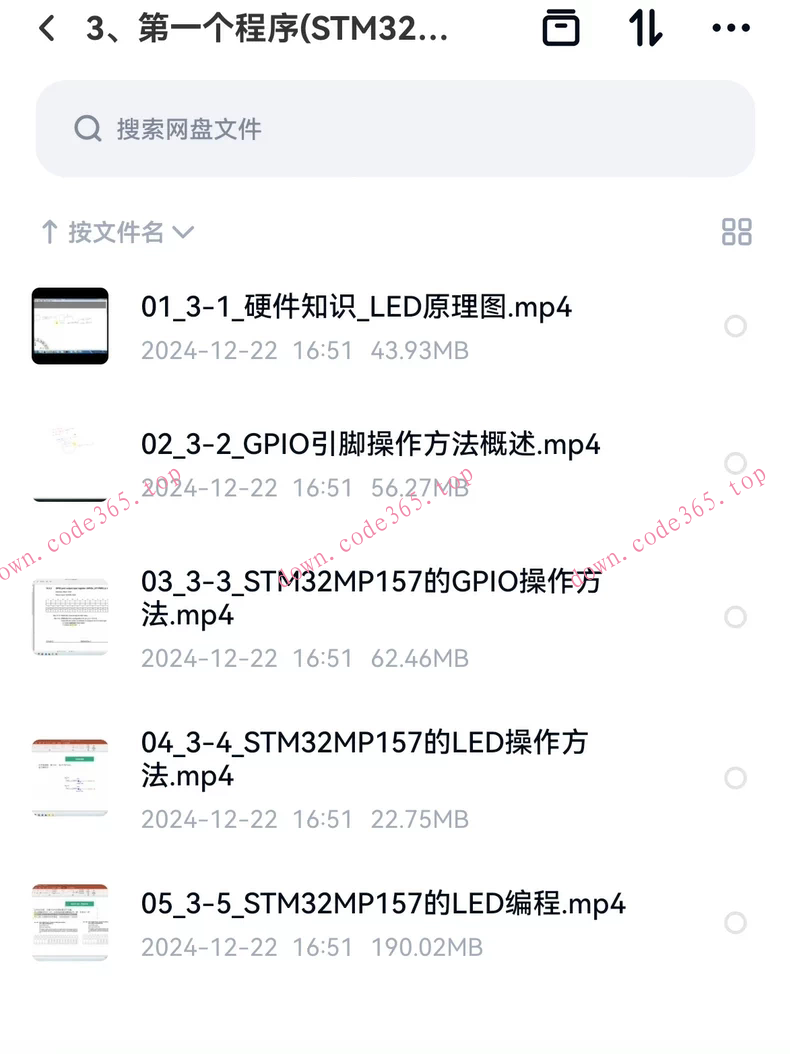Open 02_3-2_GPIO引脚操作方法概述.mp4

pos(370,444)
